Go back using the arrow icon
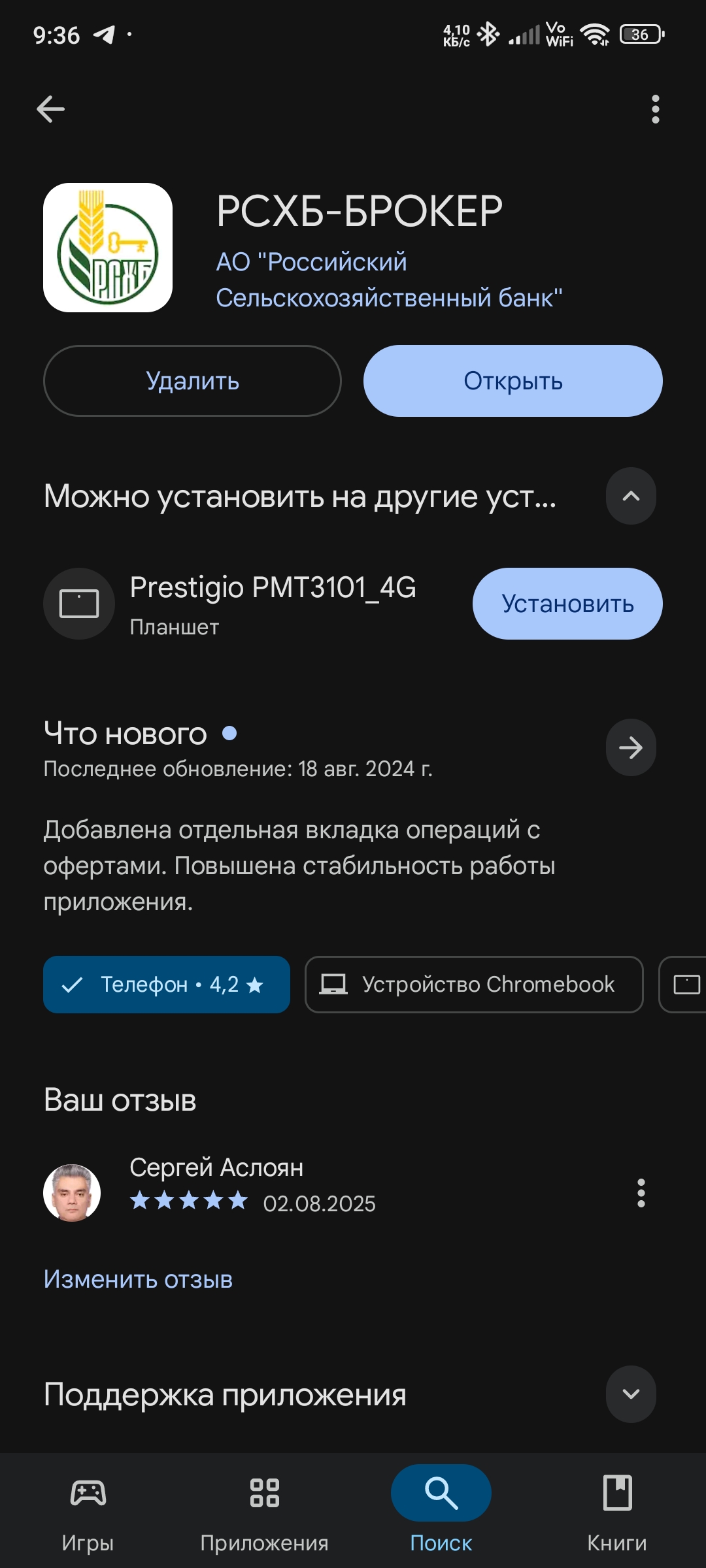Image resolution: width=706 pixels, height=1568 pixels. tap(50, 109)
